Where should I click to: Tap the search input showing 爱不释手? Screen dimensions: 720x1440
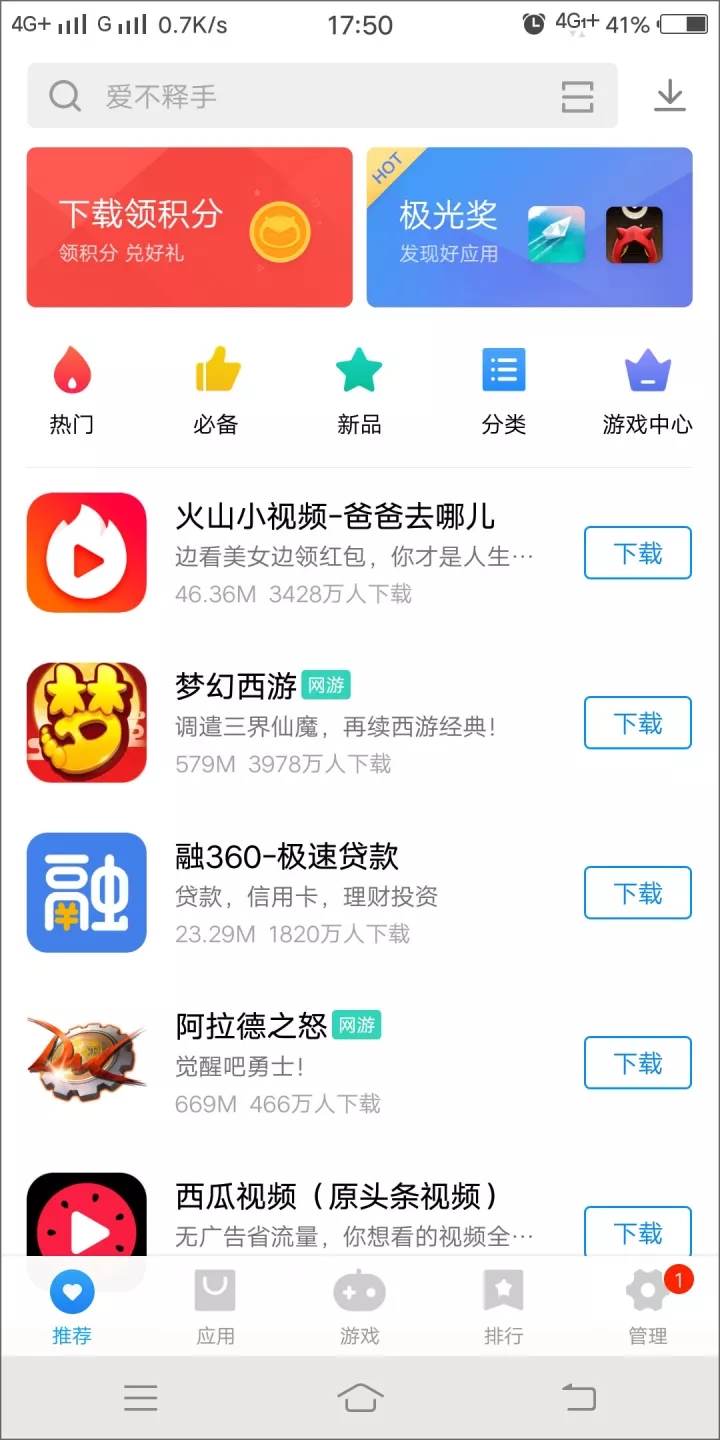tap(300, 95)
